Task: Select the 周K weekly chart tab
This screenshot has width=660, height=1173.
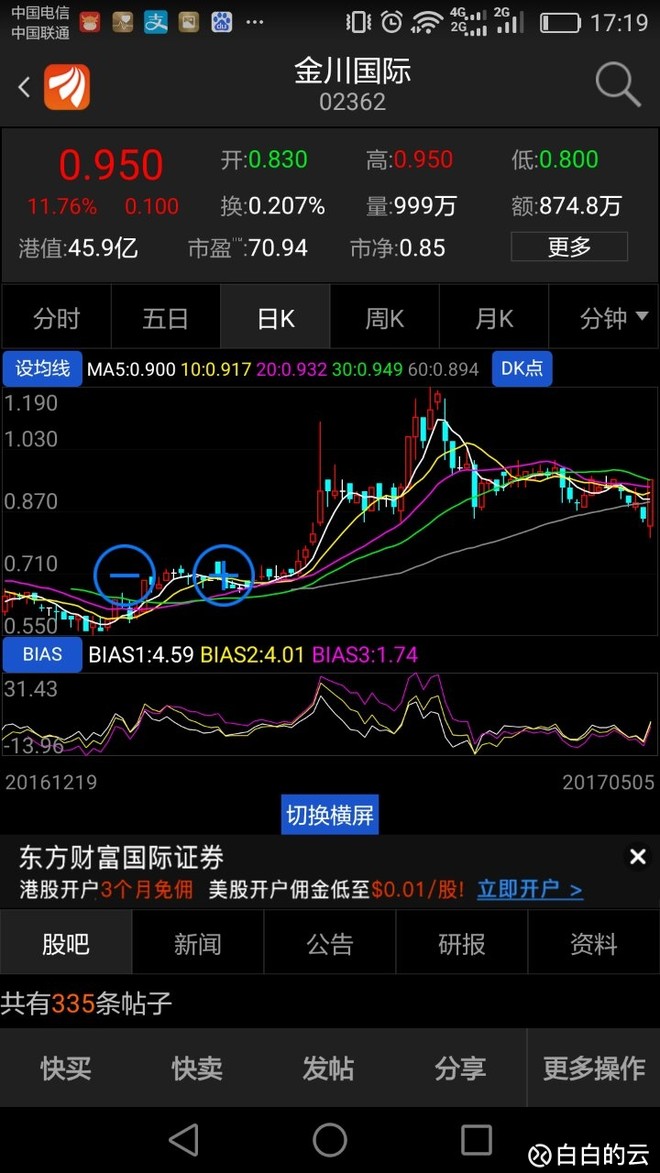Action: click(385, 319)
